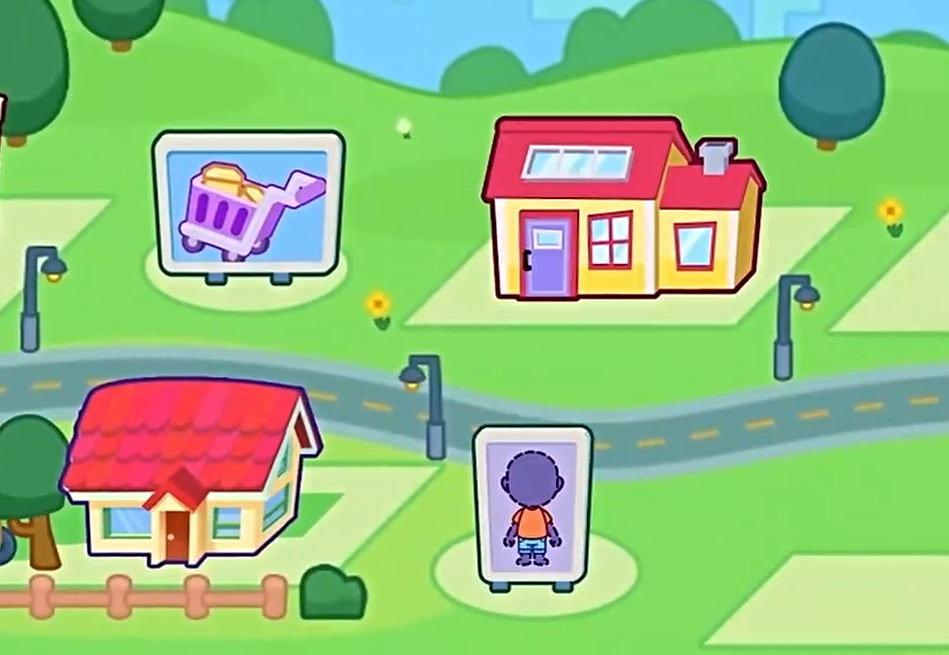The width and height of the screenshot is (949, 655).
Task: Open the character creator sign
Action: coord(533,505)
